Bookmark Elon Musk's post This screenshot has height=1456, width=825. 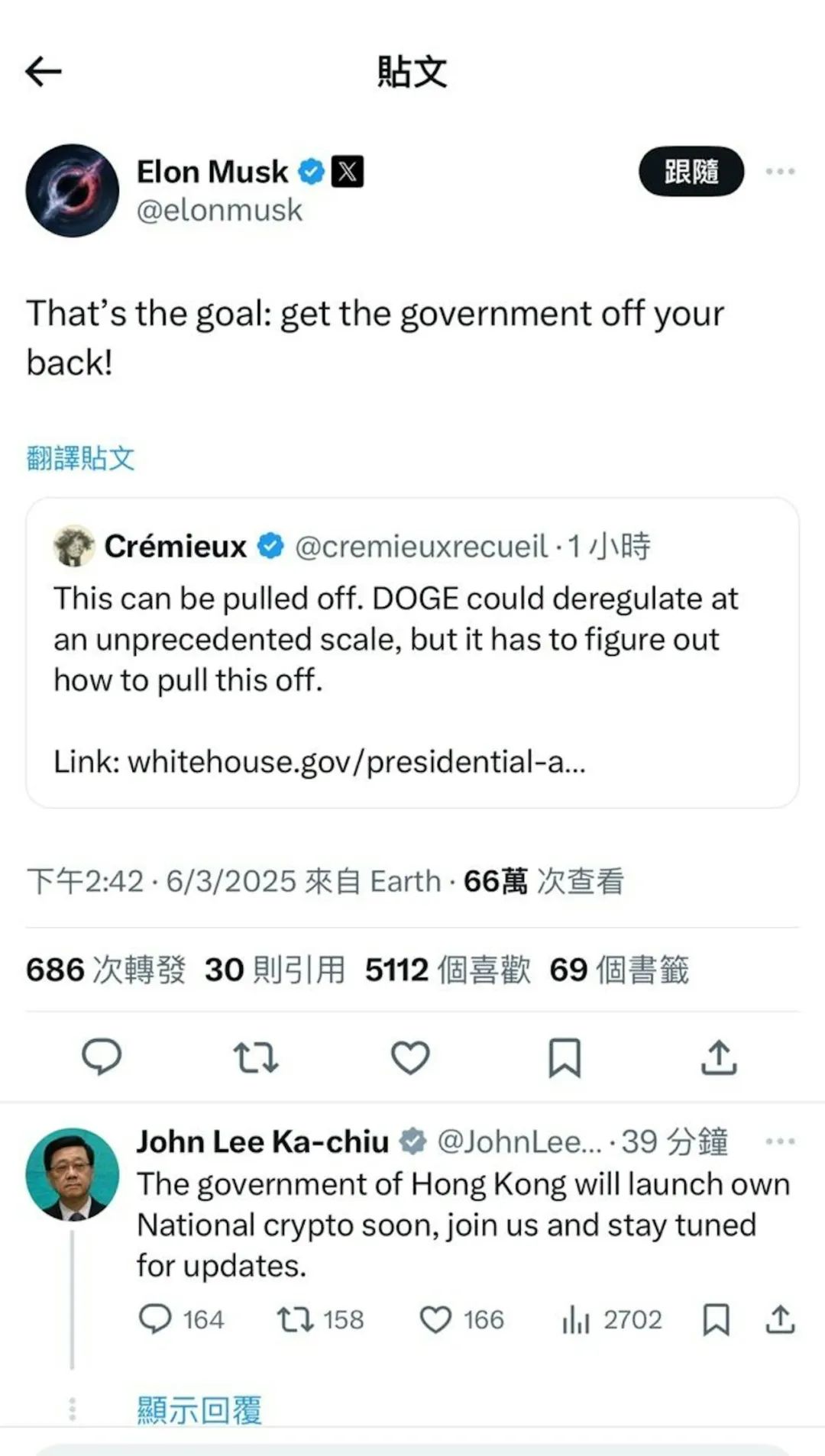coord(565,1057)
